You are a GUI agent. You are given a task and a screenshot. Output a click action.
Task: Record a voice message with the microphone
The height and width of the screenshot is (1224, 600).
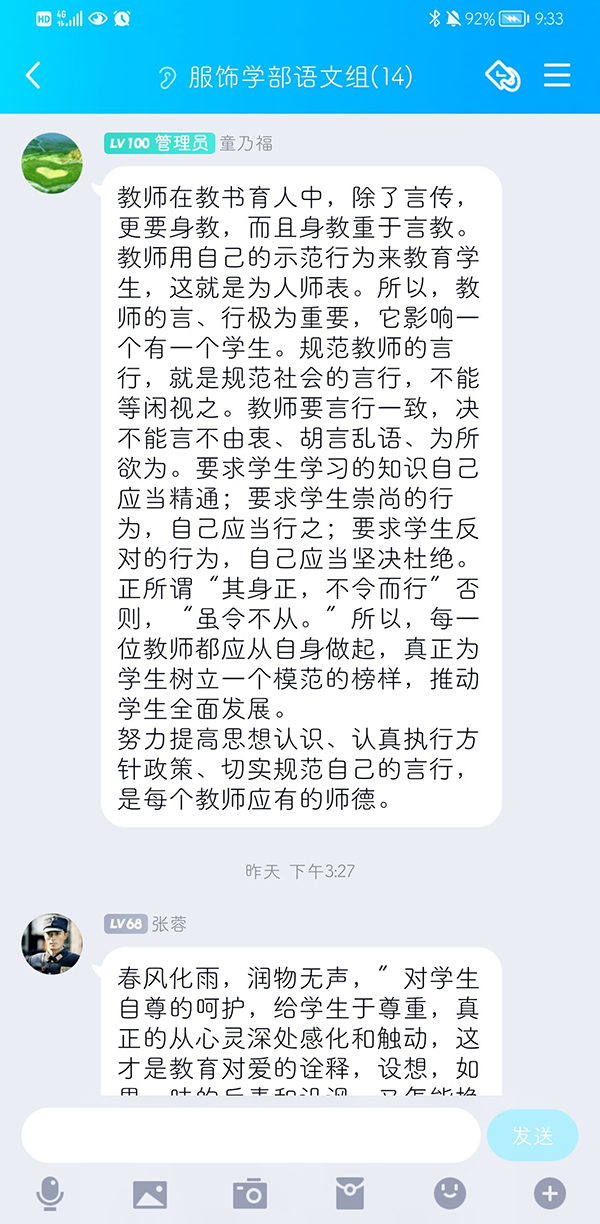(50, 1193)
